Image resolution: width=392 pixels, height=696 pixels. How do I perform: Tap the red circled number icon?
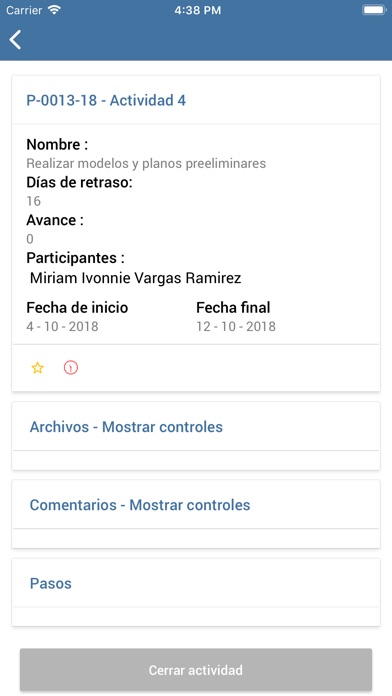[x=71, y=368]
